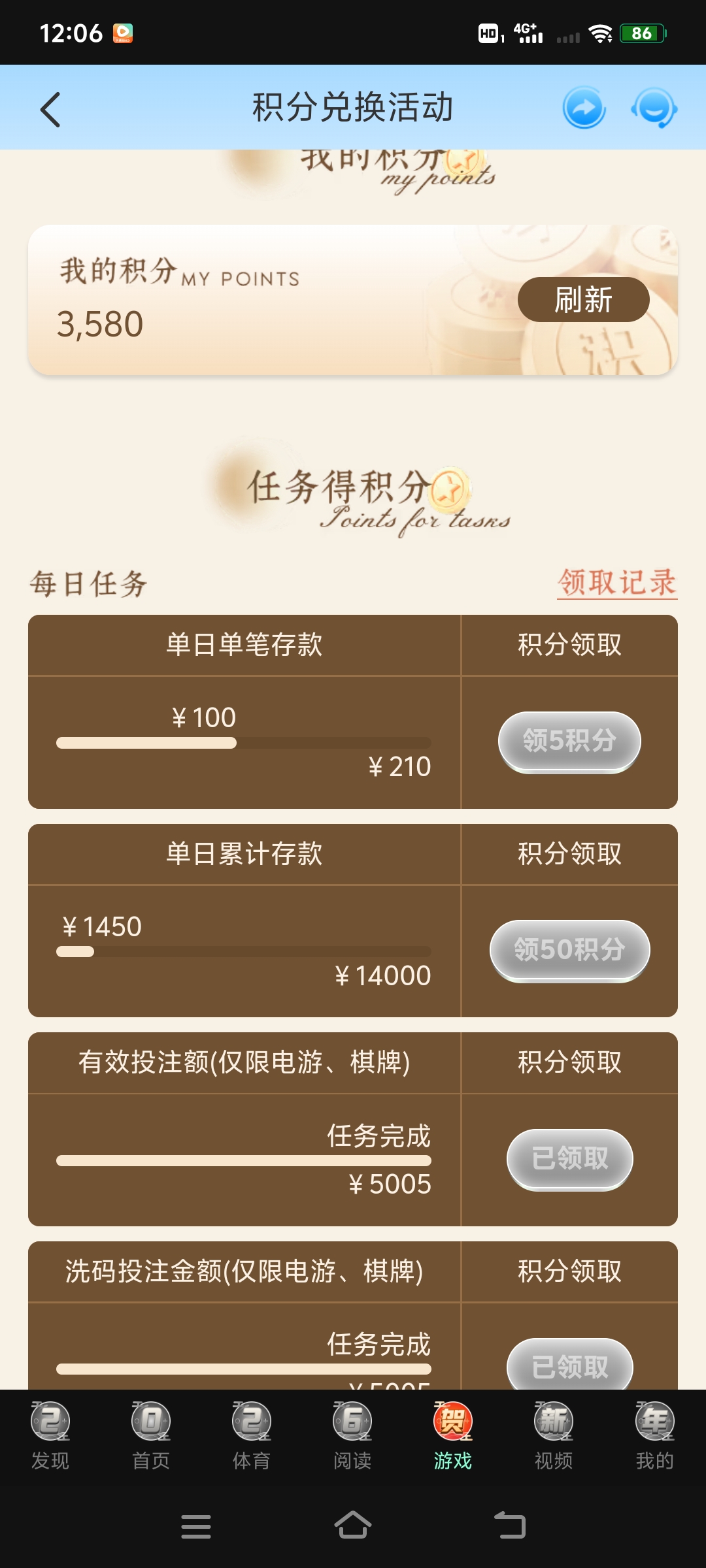Go back using the left arrow in header
Viewport: 706px width, 1568px height.
[51, 108]
